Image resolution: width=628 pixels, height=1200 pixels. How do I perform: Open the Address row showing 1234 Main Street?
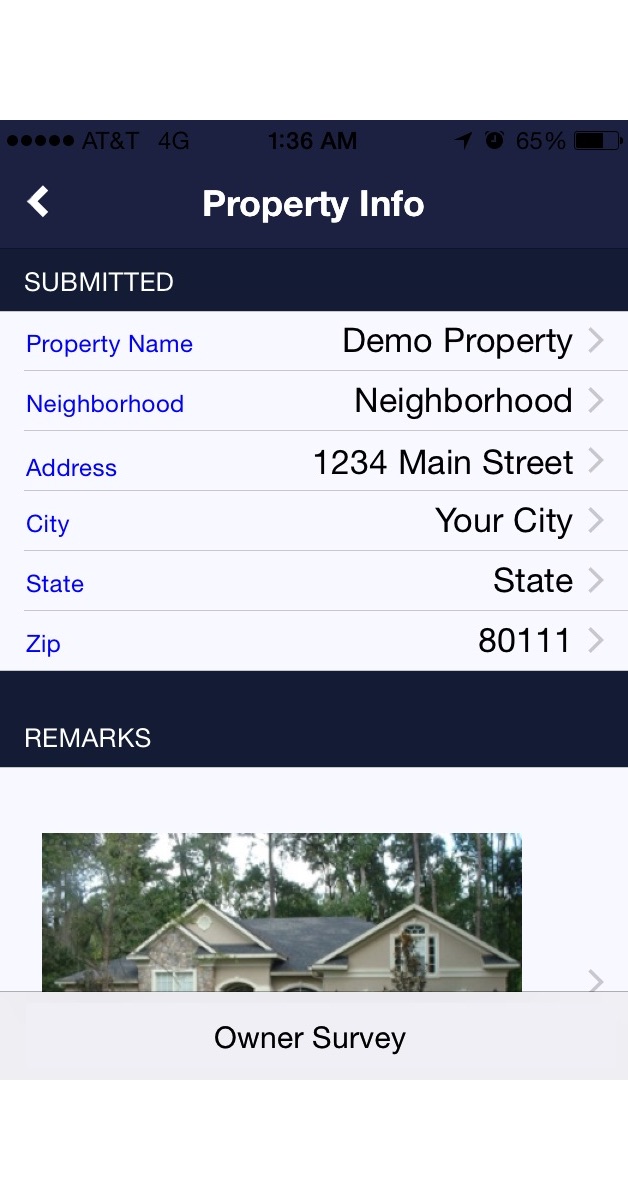(314, 462)
